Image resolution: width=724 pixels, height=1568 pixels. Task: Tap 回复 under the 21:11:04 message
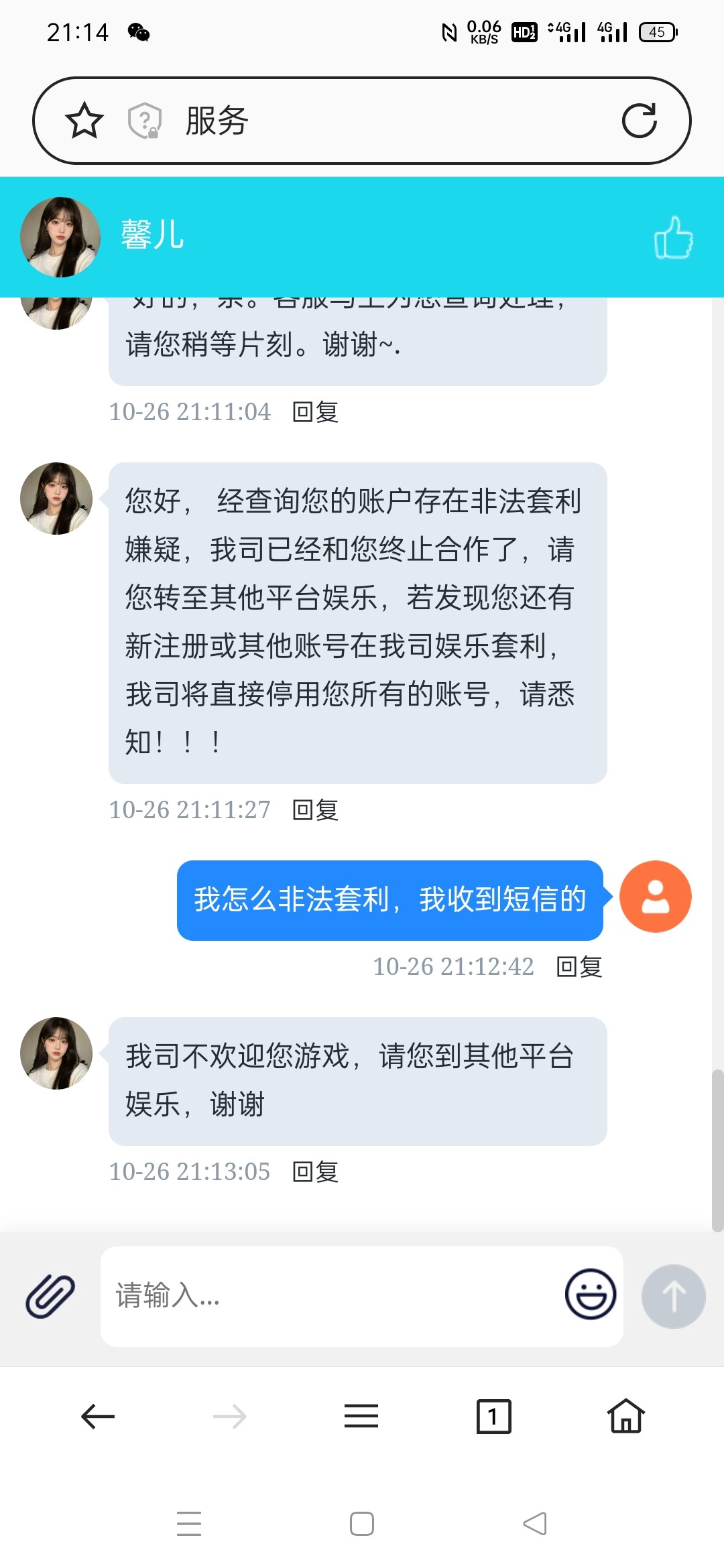[316, 412]
